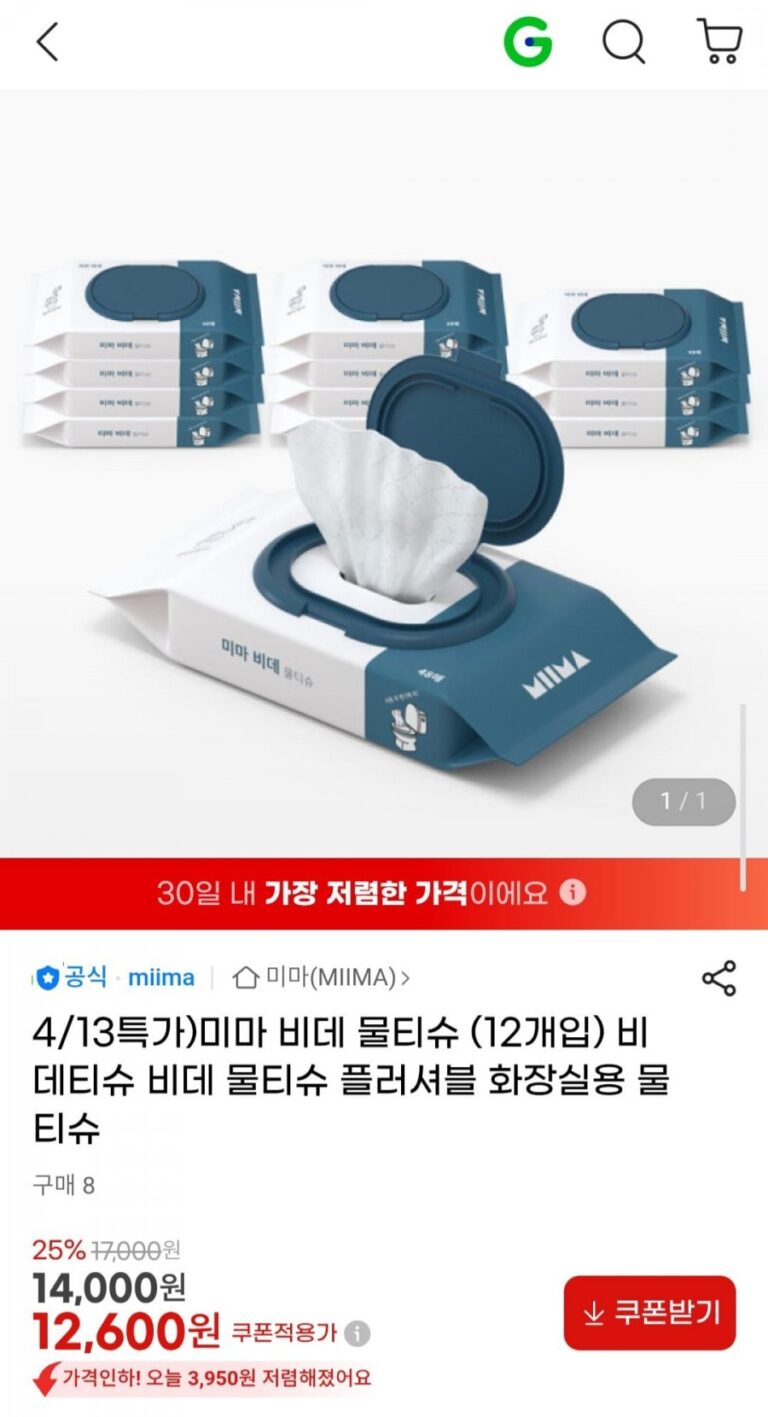Show info about 쿠폰적용가
768x1417 pixels.
358,1333
